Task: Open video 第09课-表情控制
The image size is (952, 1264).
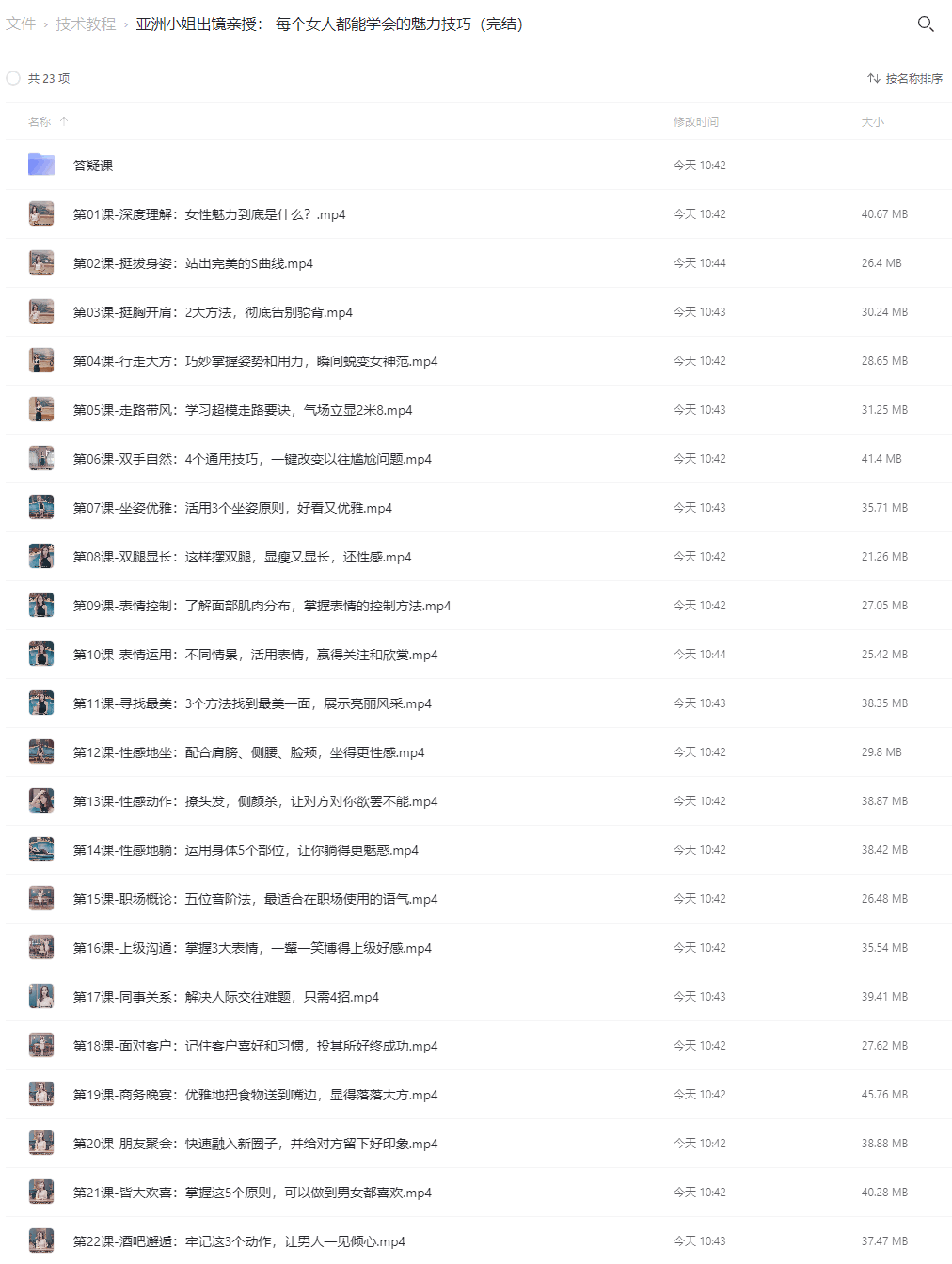Action: pos(262,606)
